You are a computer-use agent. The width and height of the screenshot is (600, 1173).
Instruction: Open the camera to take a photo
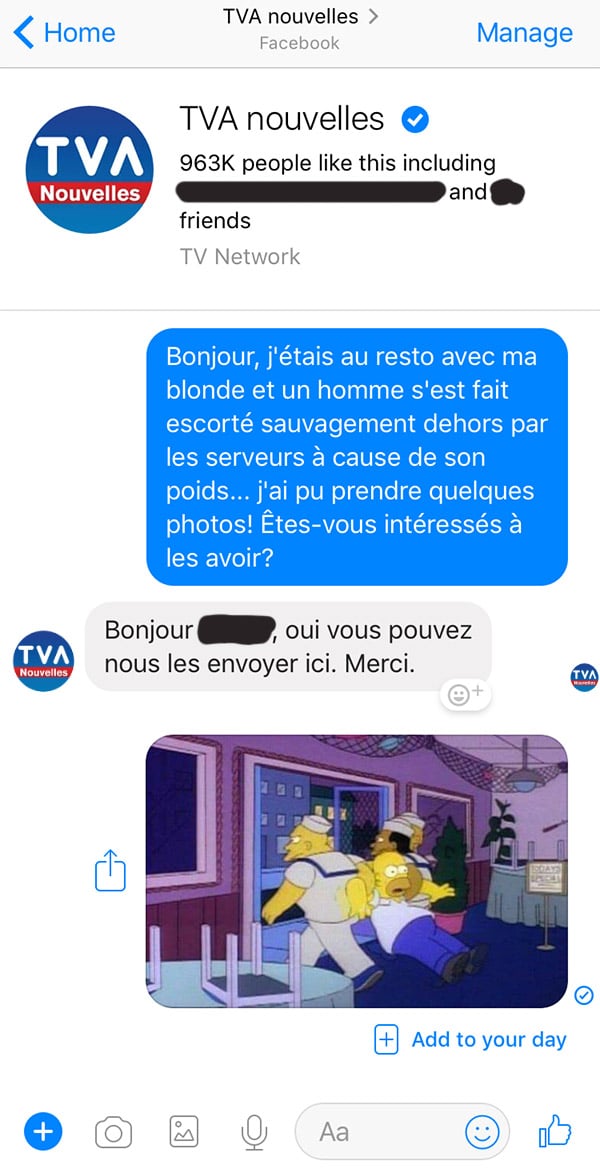point(113,1131)
